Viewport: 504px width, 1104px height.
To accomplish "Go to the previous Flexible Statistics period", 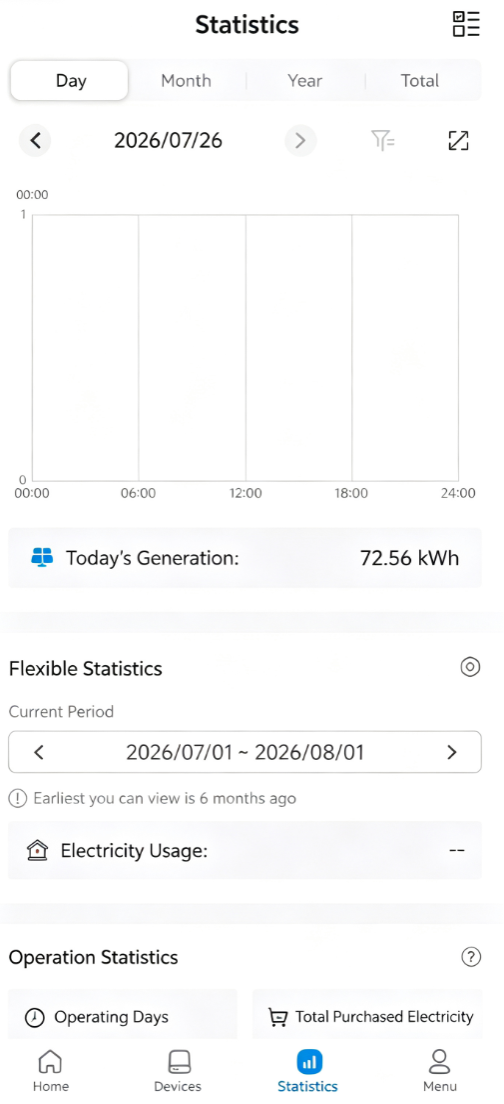I will (39, 752).
